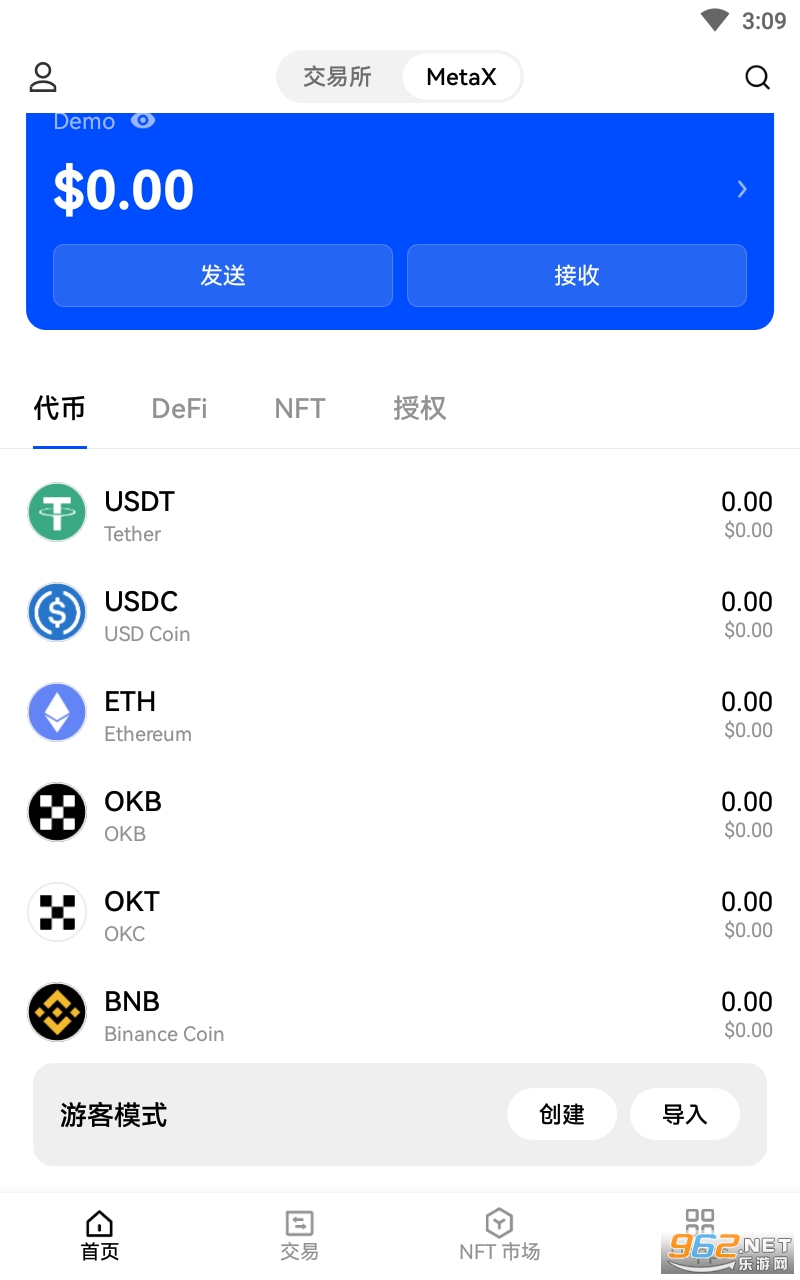
Task: Open the profile icon
Action: click(x=43, y=77)
